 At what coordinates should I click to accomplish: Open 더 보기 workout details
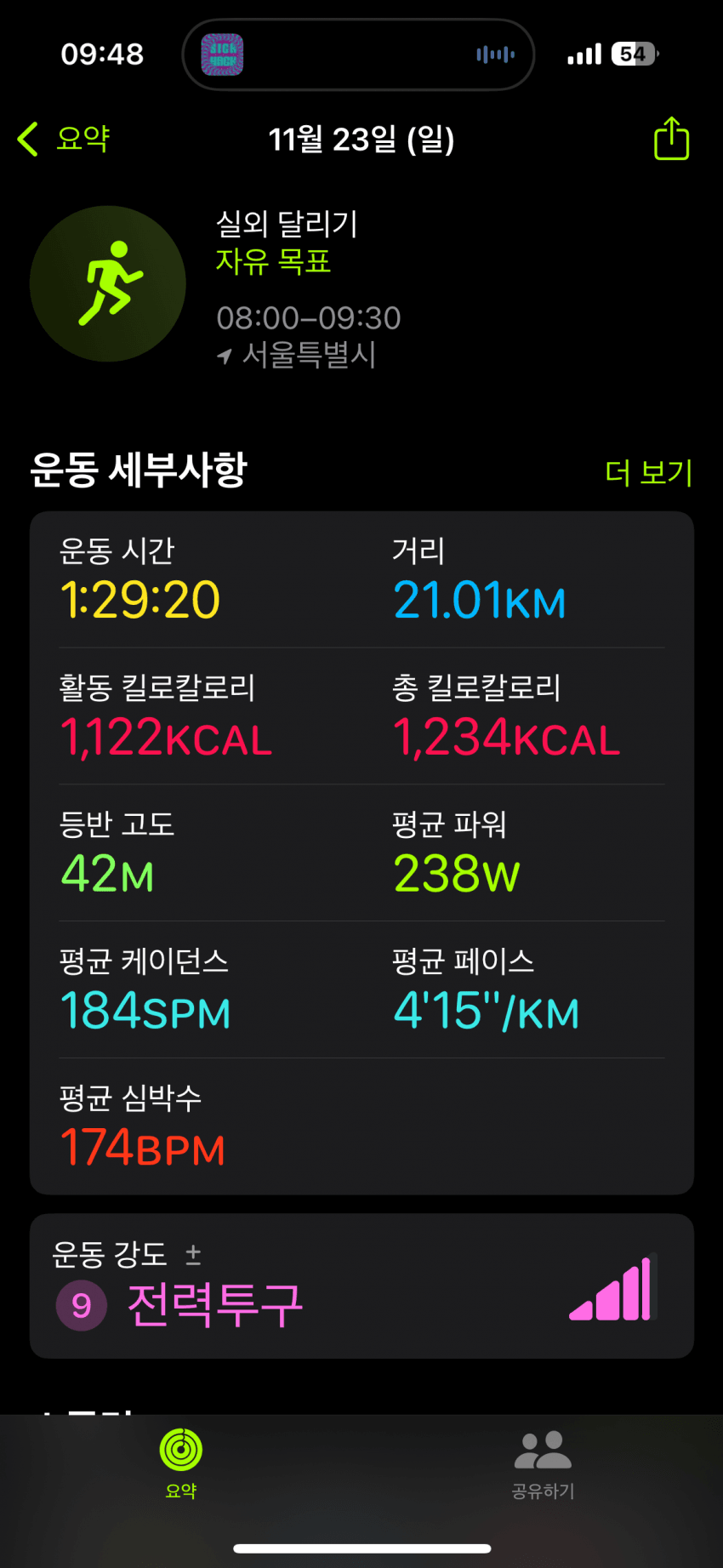pyautogui.click(x=648, y=472)
